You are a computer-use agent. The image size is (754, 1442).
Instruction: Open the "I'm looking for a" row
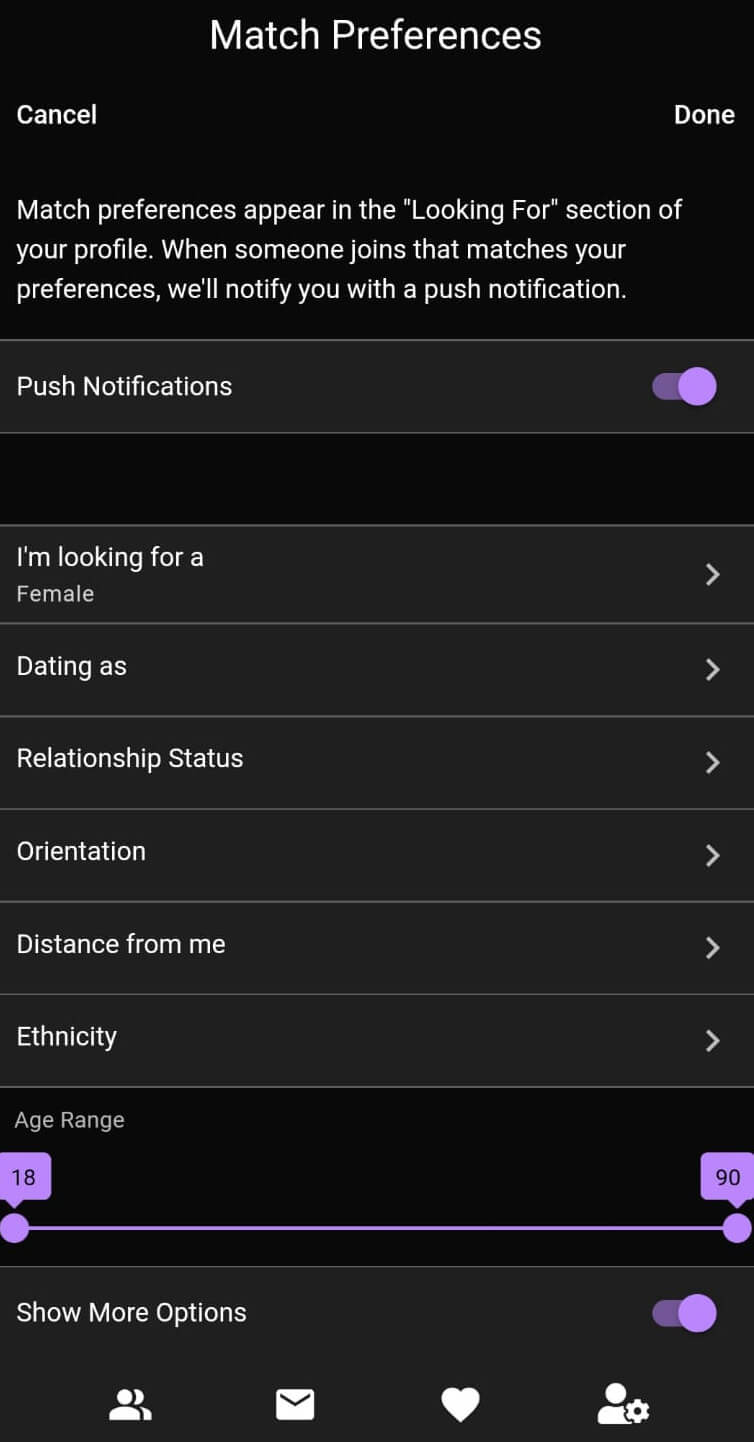click(x=377, y=574)
